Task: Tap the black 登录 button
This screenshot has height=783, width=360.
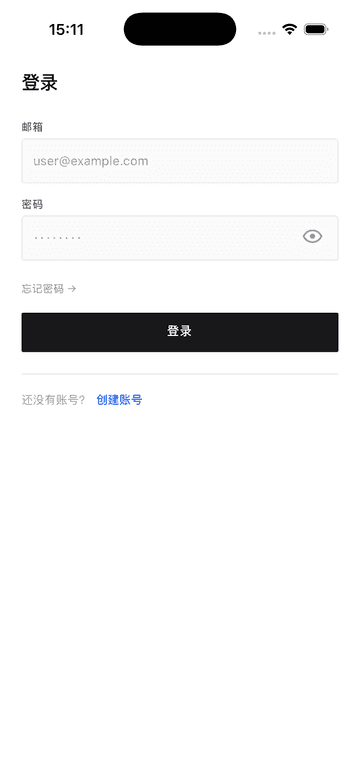Action: point(180,332)
